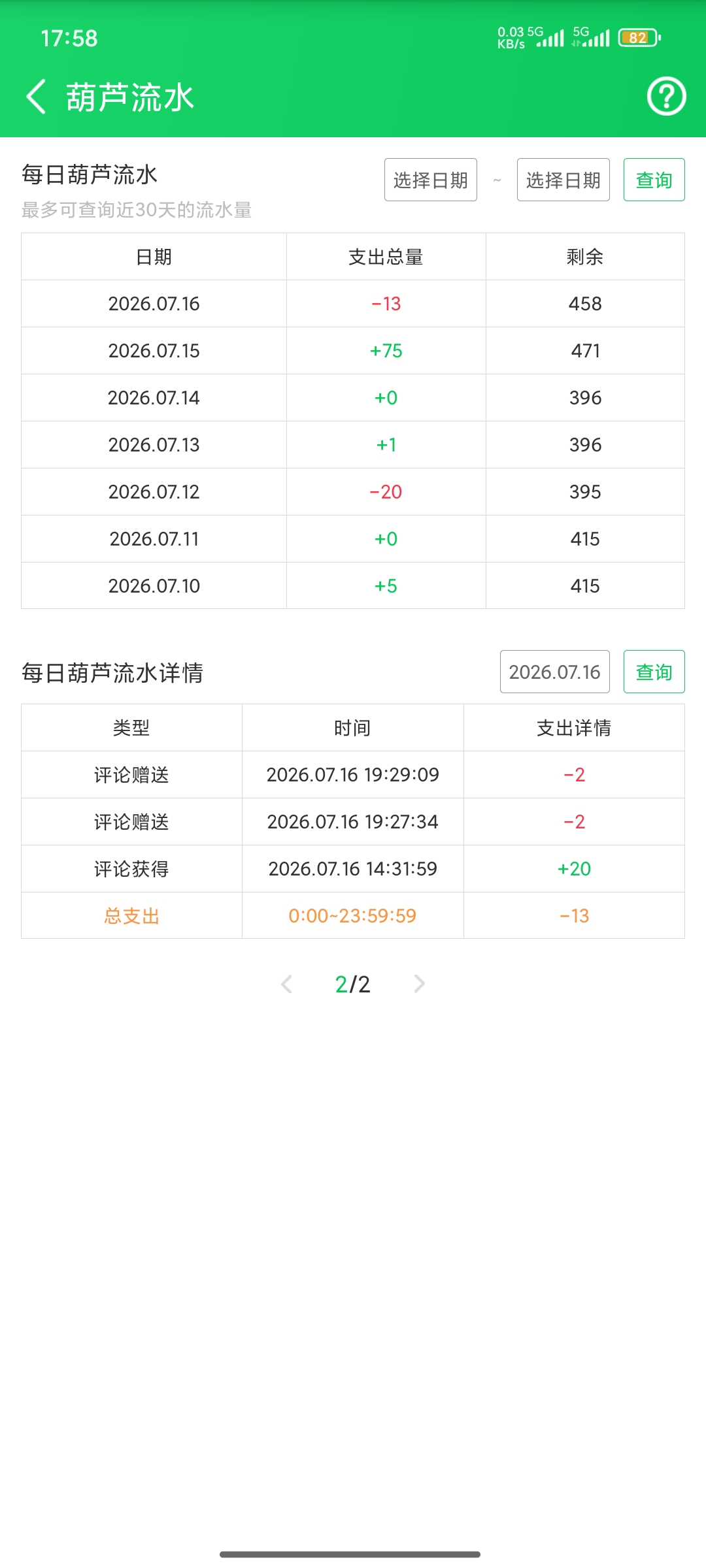This screenshot has height=1568, width=706.
Task: Tap 查询 next to the 选择日期 range
Action: [x=654, y=180]
